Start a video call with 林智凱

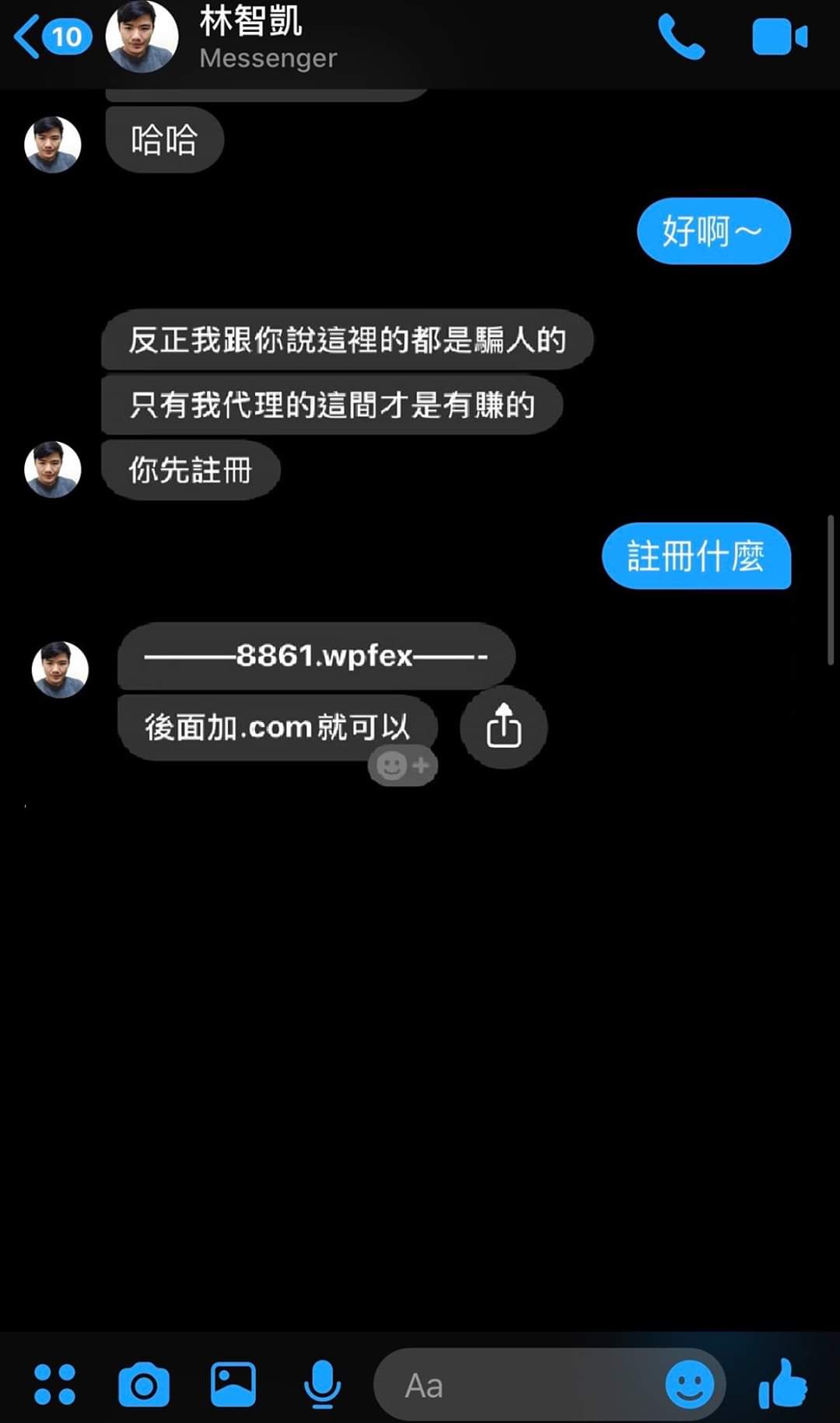click(x=779, y=37)
